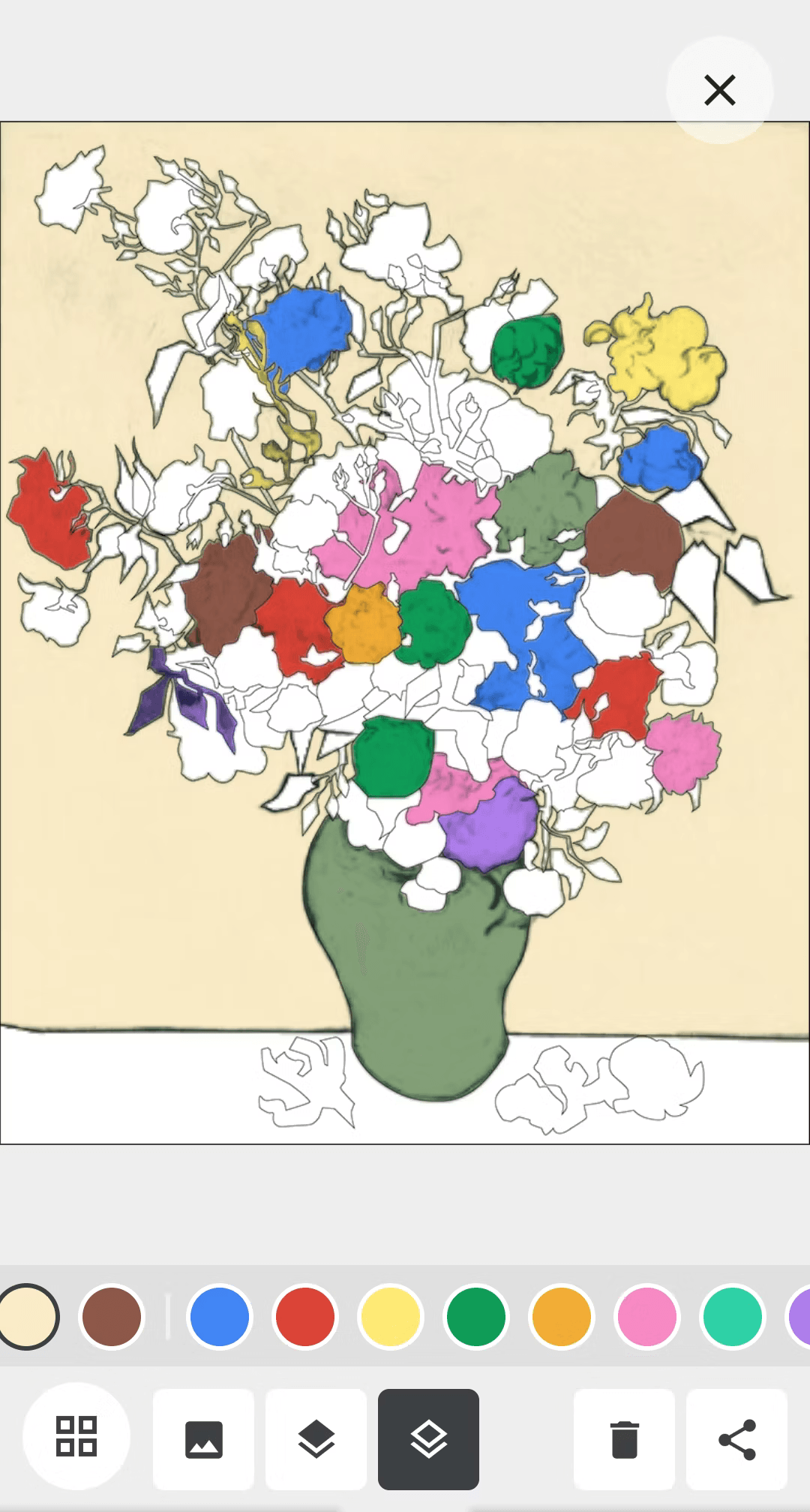This screenshot has width=810, height=1512.
Task: Switch to the filled layers mode
Action: pyautogui.click(x=316, y=1439)
